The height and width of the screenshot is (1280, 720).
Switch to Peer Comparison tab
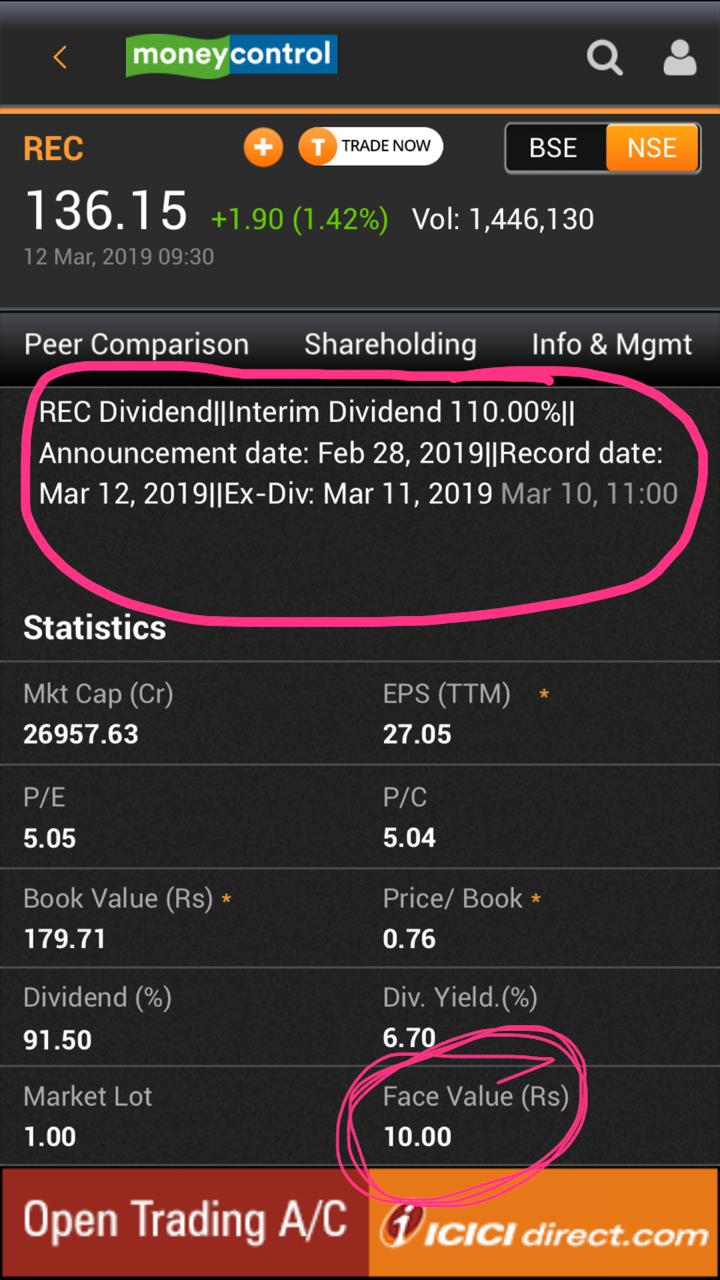coord(136,344)
